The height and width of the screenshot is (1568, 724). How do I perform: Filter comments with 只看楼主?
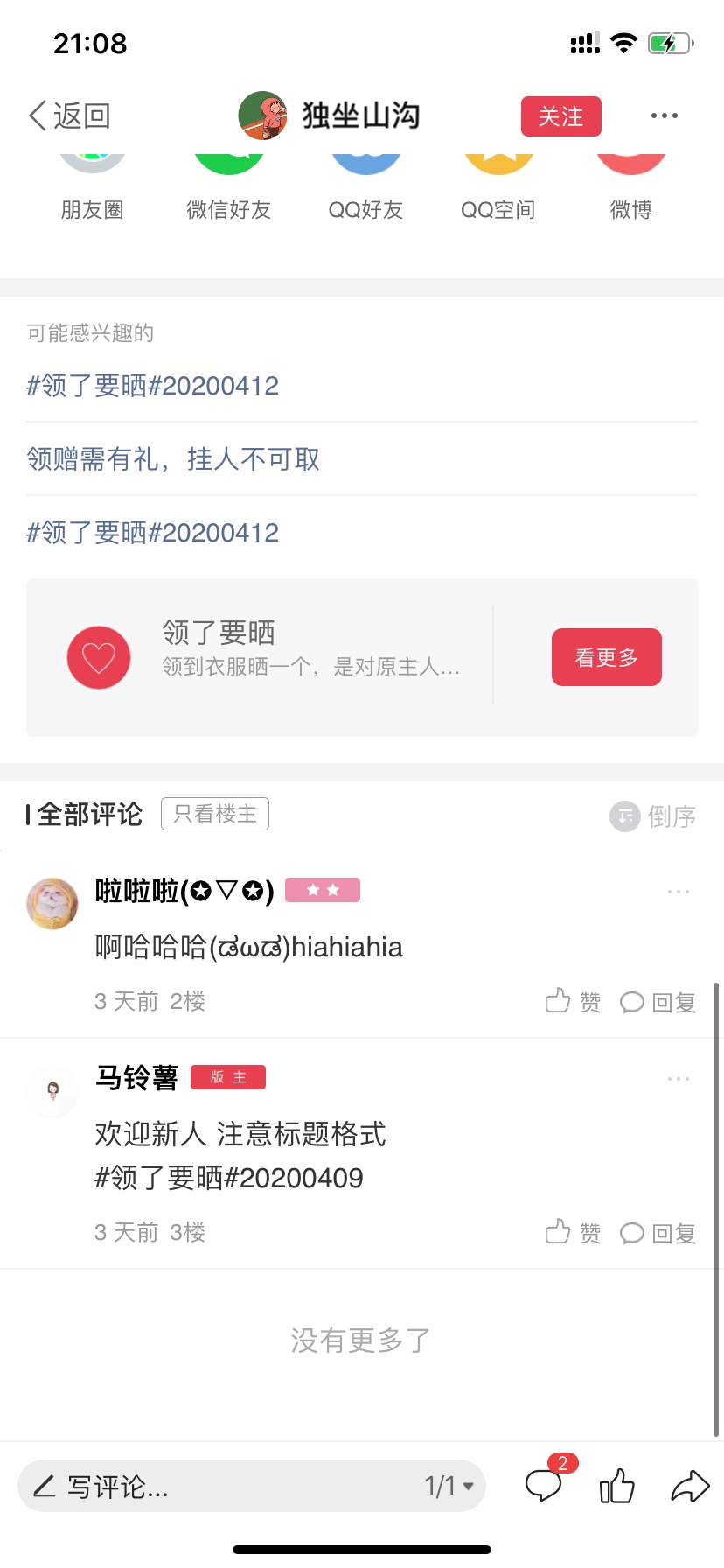coord(215,814)
